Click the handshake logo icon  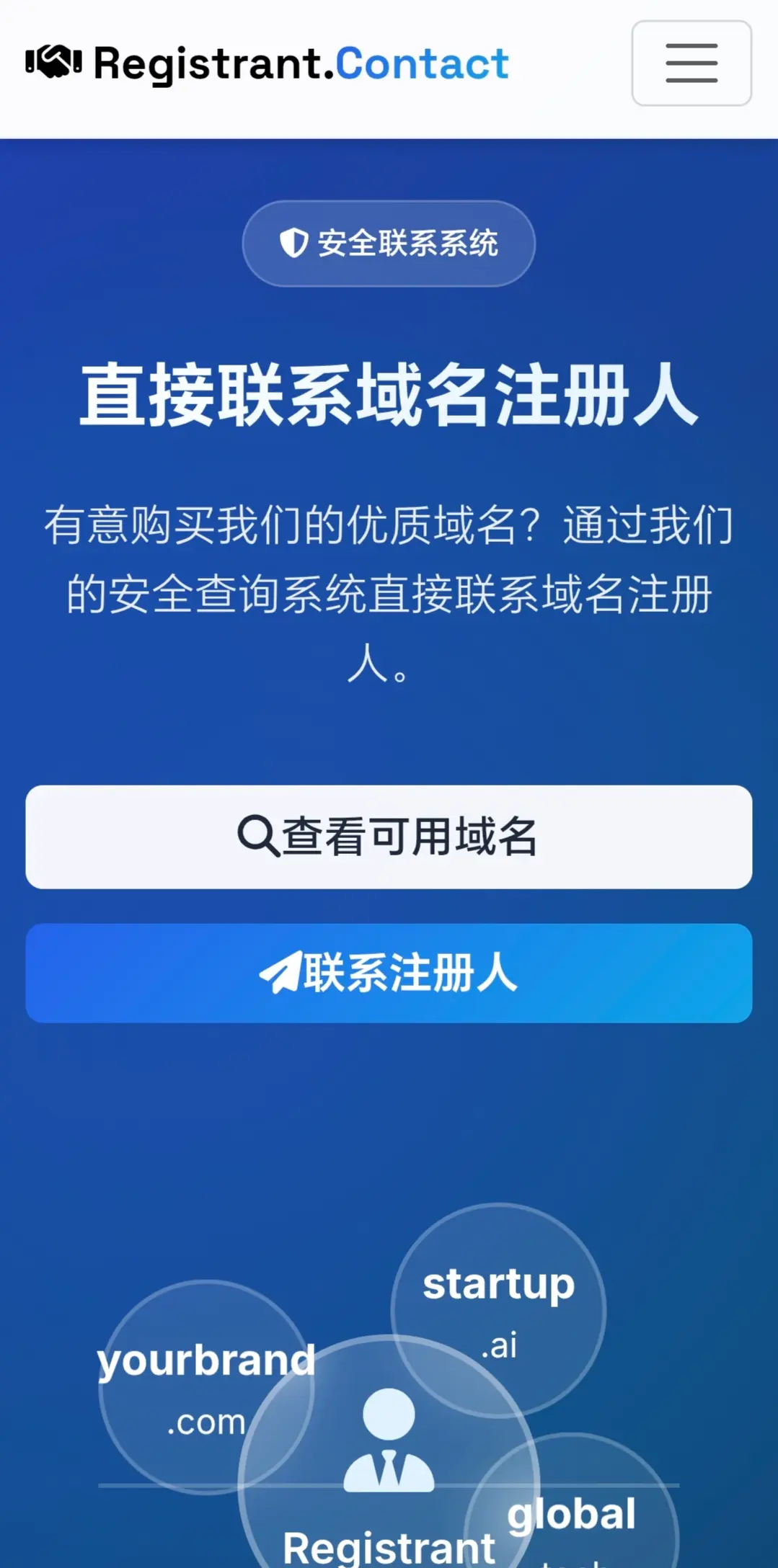click(x=52, y=63)
